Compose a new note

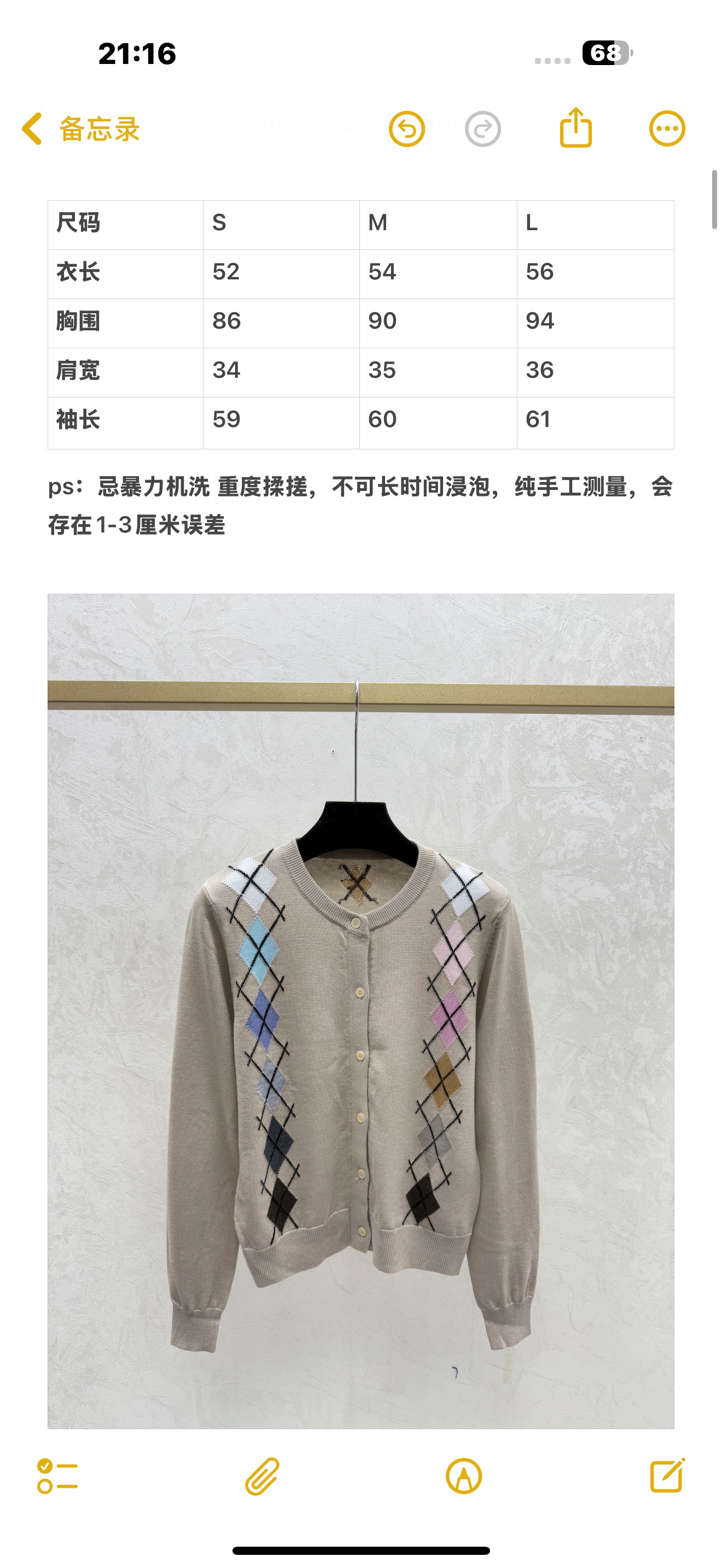[x=668, y=1475]
